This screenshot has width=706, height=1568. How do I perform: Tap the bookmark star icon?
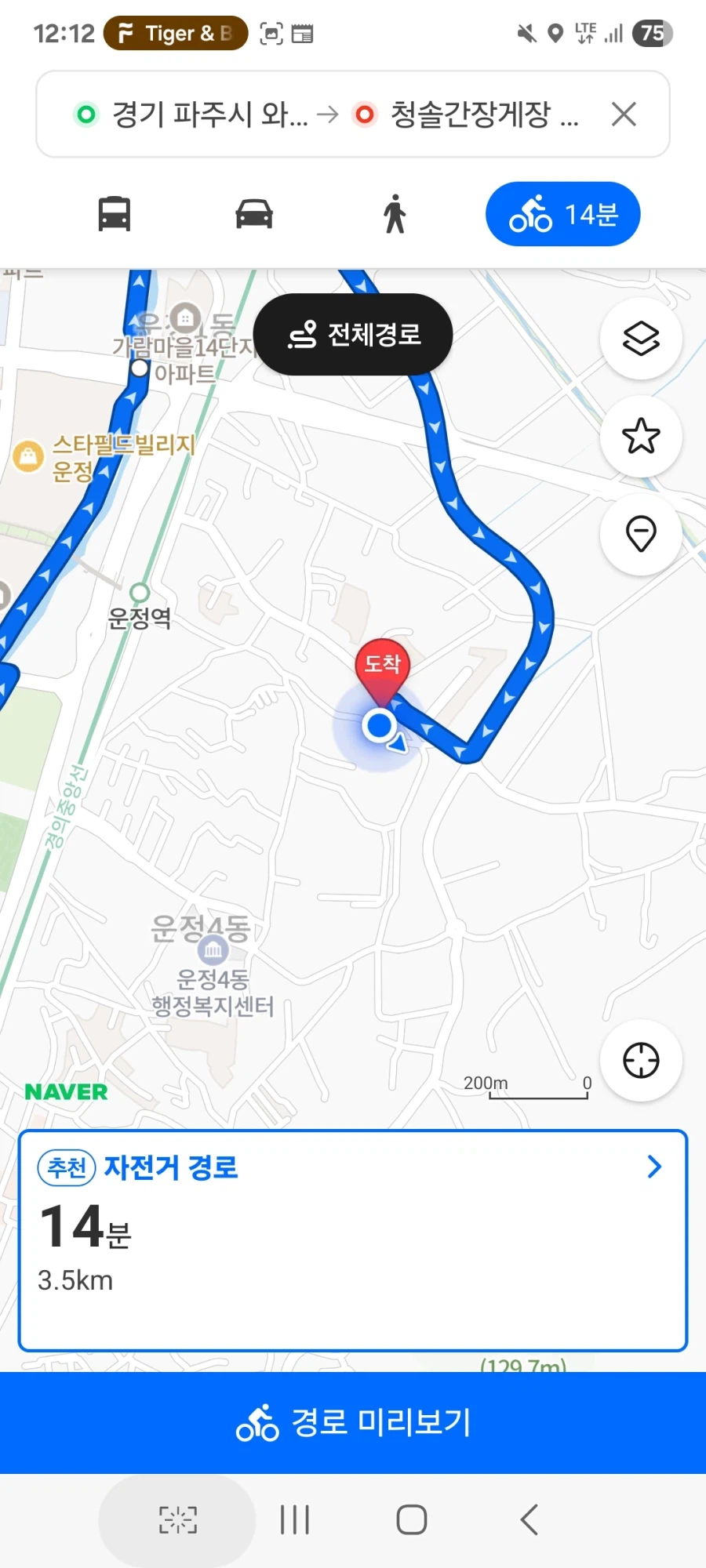(x=641, y=437)
